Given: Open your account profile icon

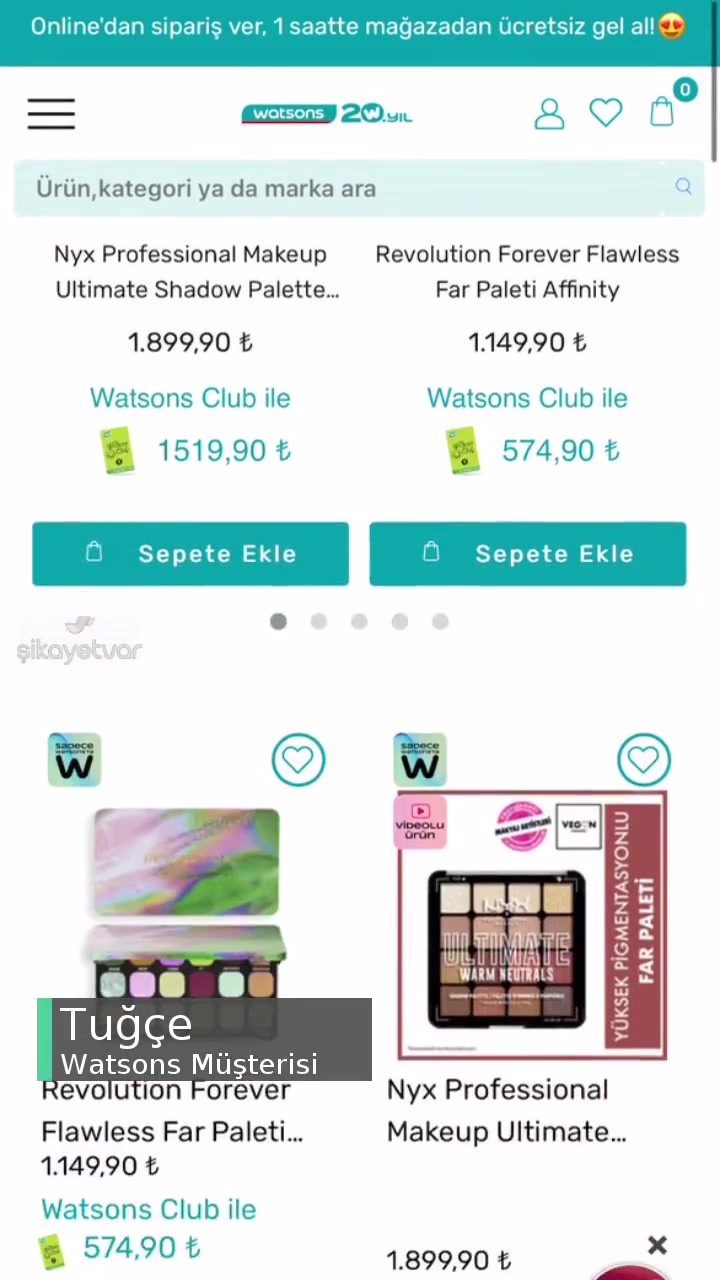Looking at the screenshot, I should [549, 113].
